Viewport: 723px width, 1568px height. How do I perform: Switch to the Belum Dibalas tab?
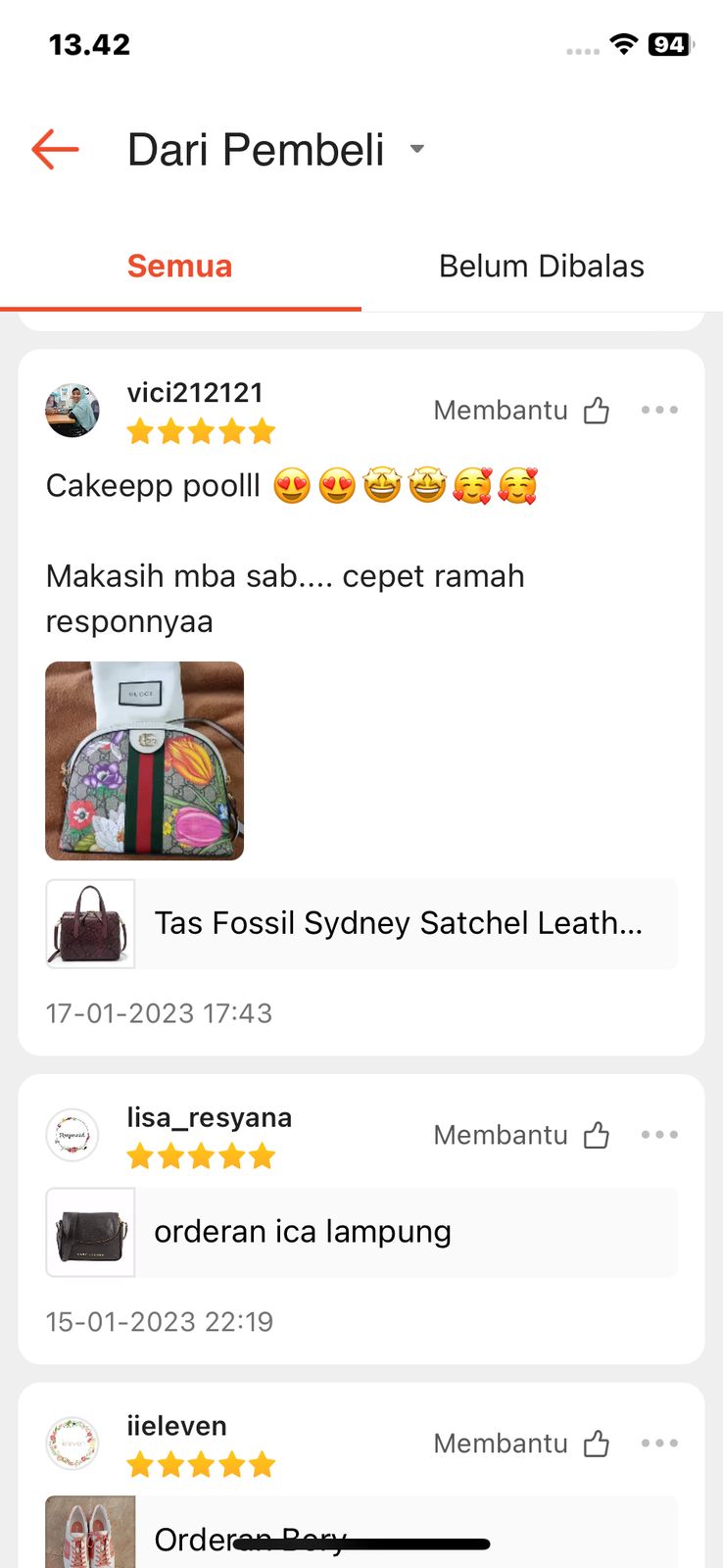[x=541, y=265]
